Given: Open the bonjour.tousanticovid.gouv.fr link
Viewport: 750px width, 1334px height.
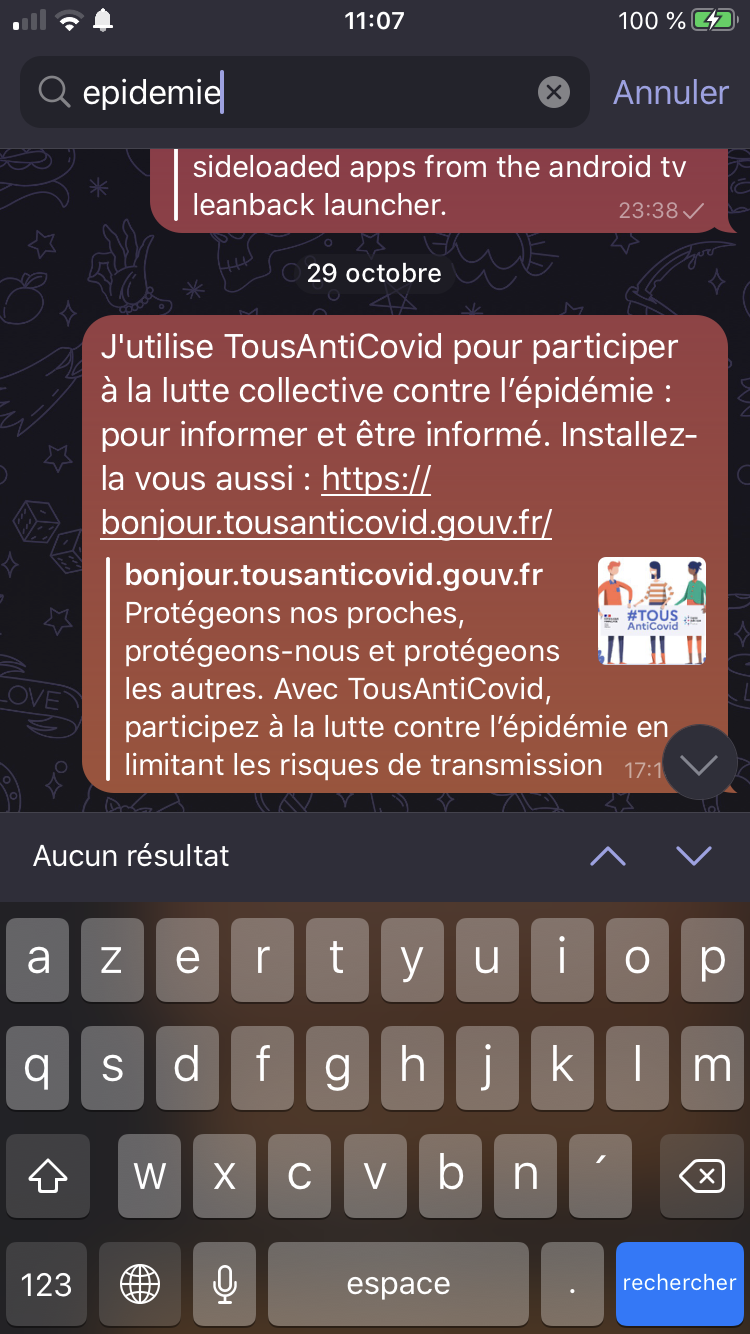Looking at the screenshot, I should tap(326, 521).
